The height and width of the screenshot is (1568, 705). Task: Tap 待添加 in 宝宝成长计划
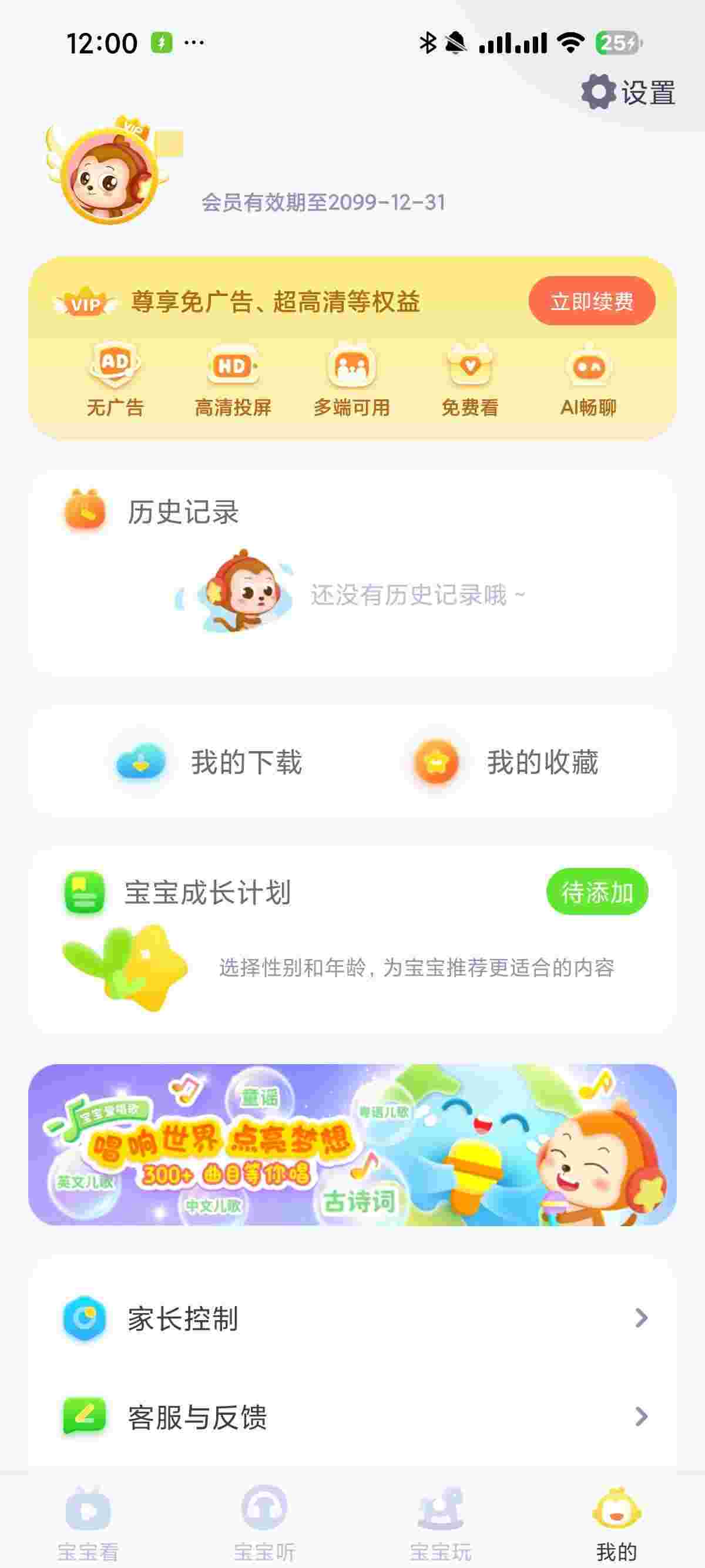click(597, 892)
